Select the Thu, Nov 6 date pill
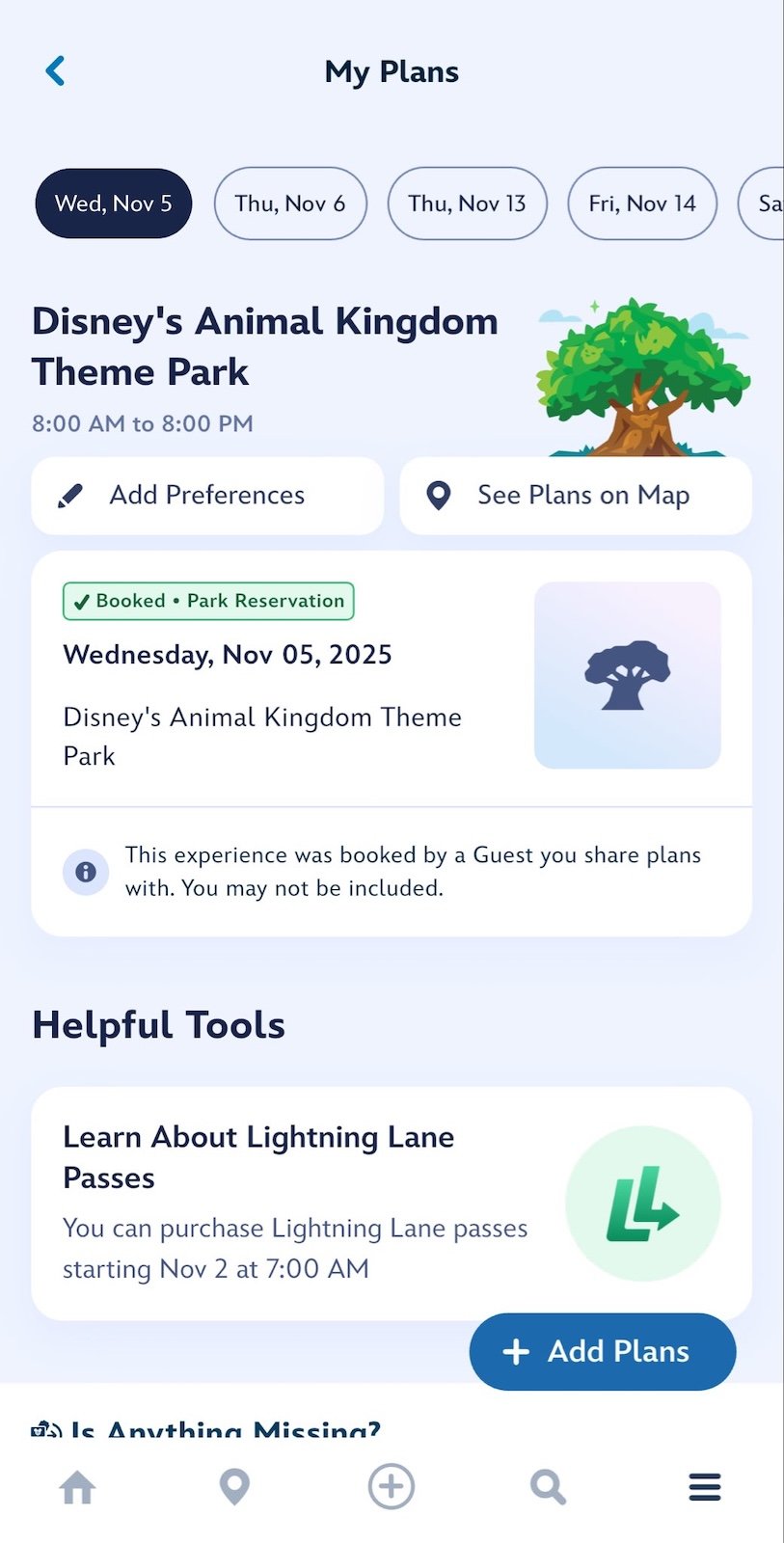This screenshot has height=1543, width=784. (x=290, y=203)
